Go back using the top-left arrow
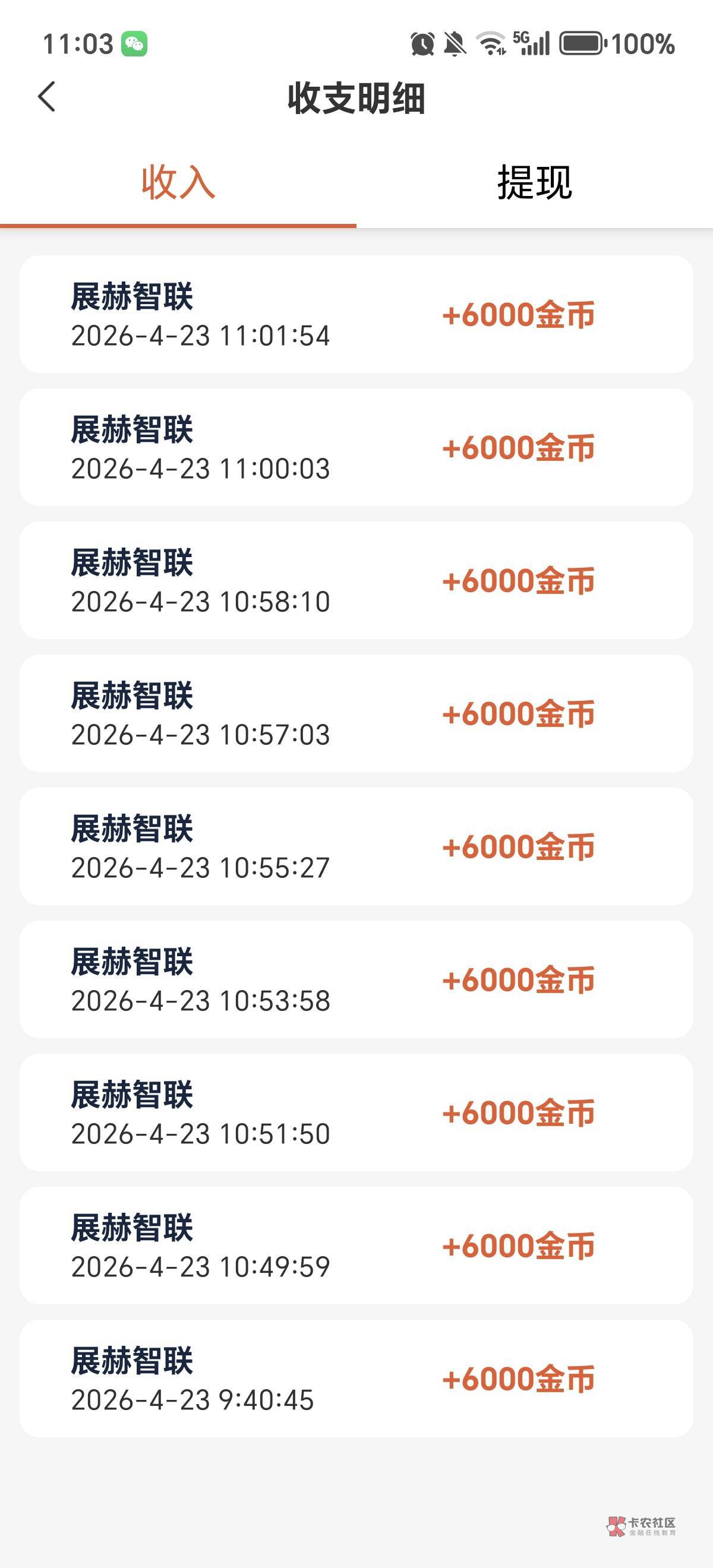 47,97
